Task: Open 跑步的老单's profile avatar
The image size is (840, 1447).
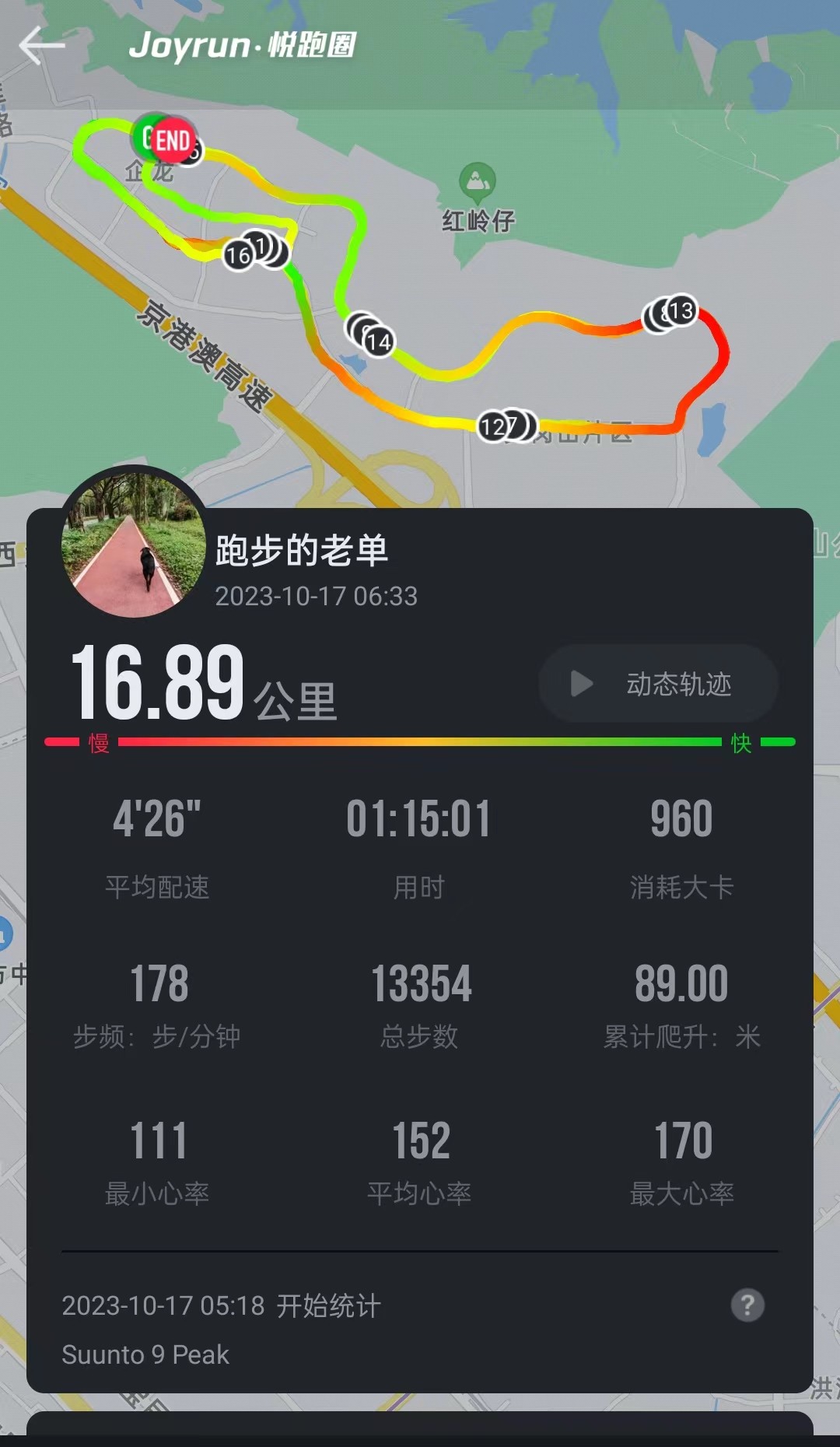Action: [134, 544]
